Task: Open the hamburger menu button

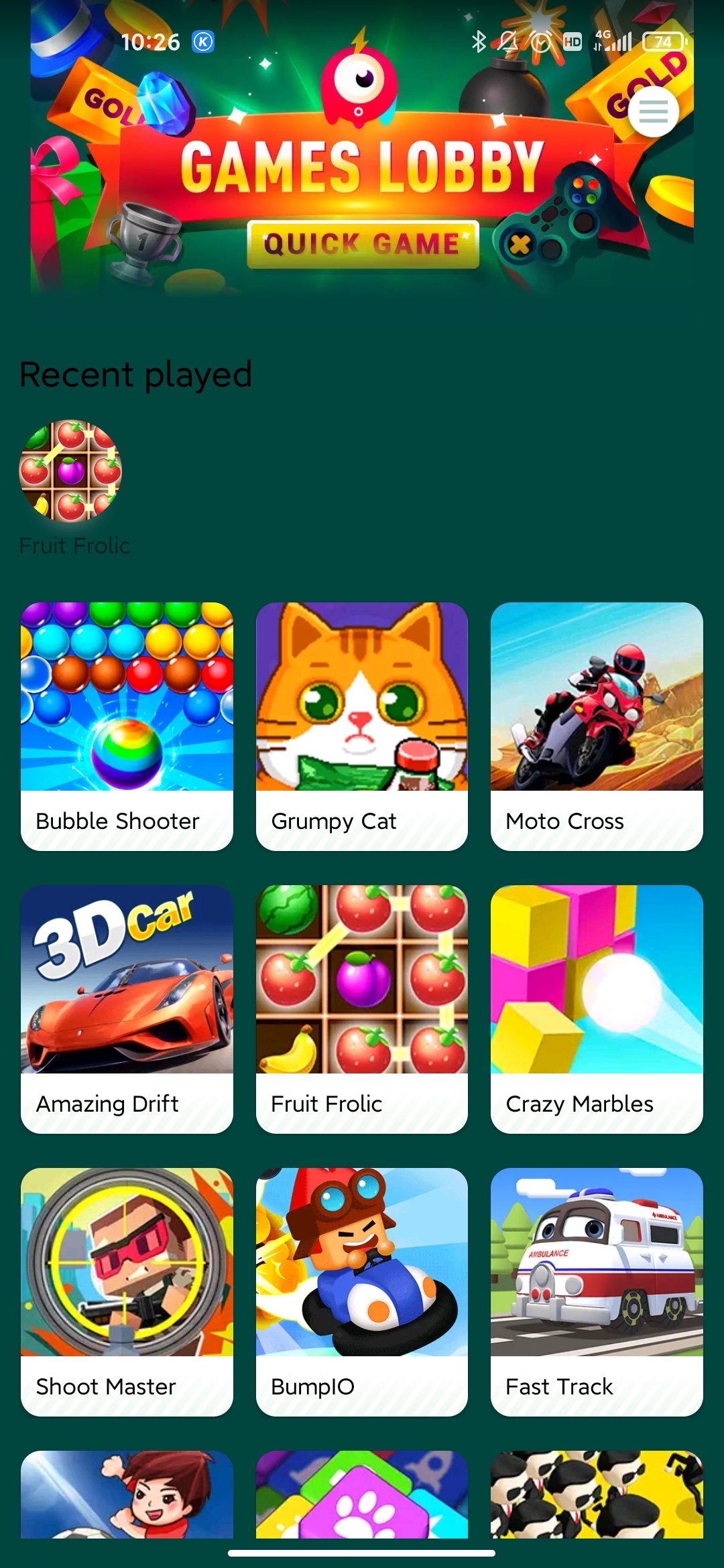Action: pos(653,111)
